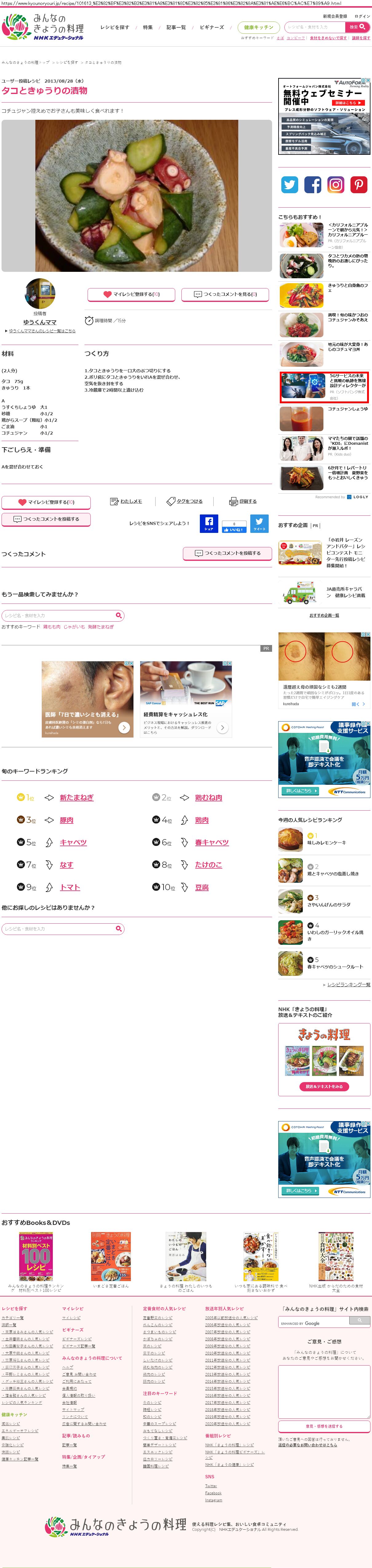Image resolution: width=372 pixels, height=1568 pixels.
Task: Tweet this recipe
Action: pos(259,523)
